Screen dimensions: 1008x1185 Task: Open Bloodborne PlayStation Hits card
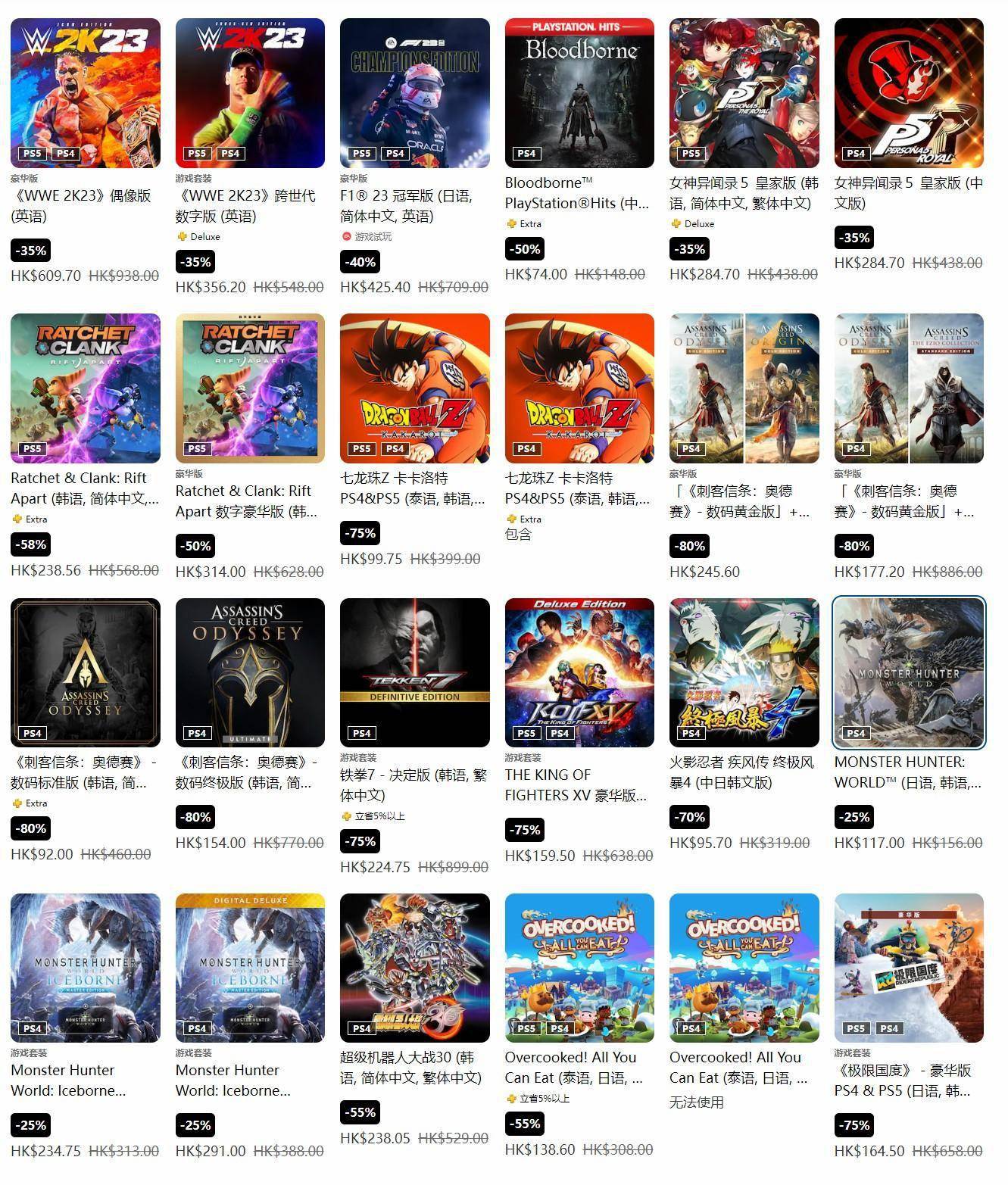pyautogui.click(x=579, y=93)
